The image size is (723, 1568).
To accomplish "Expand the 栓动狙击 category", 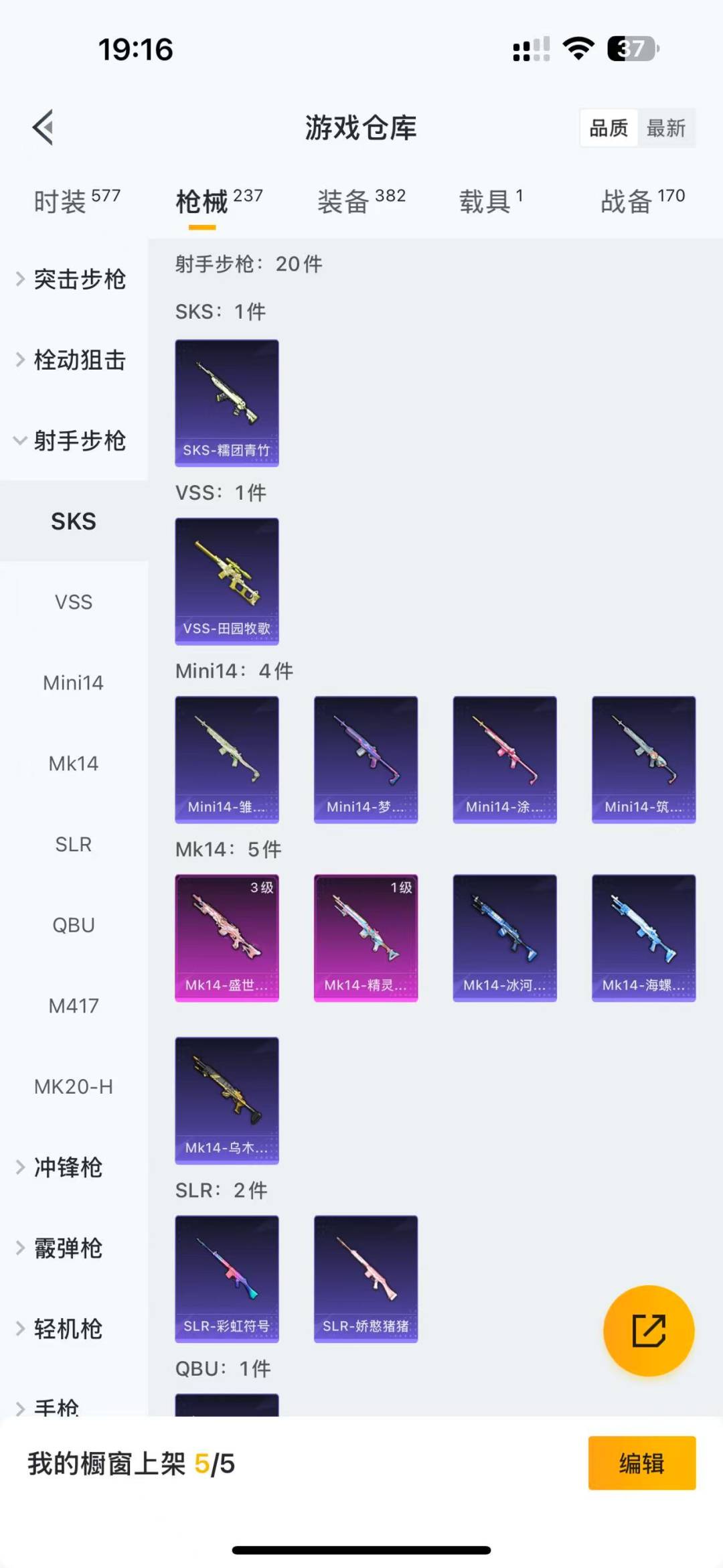I will click(x=74, y=360).
